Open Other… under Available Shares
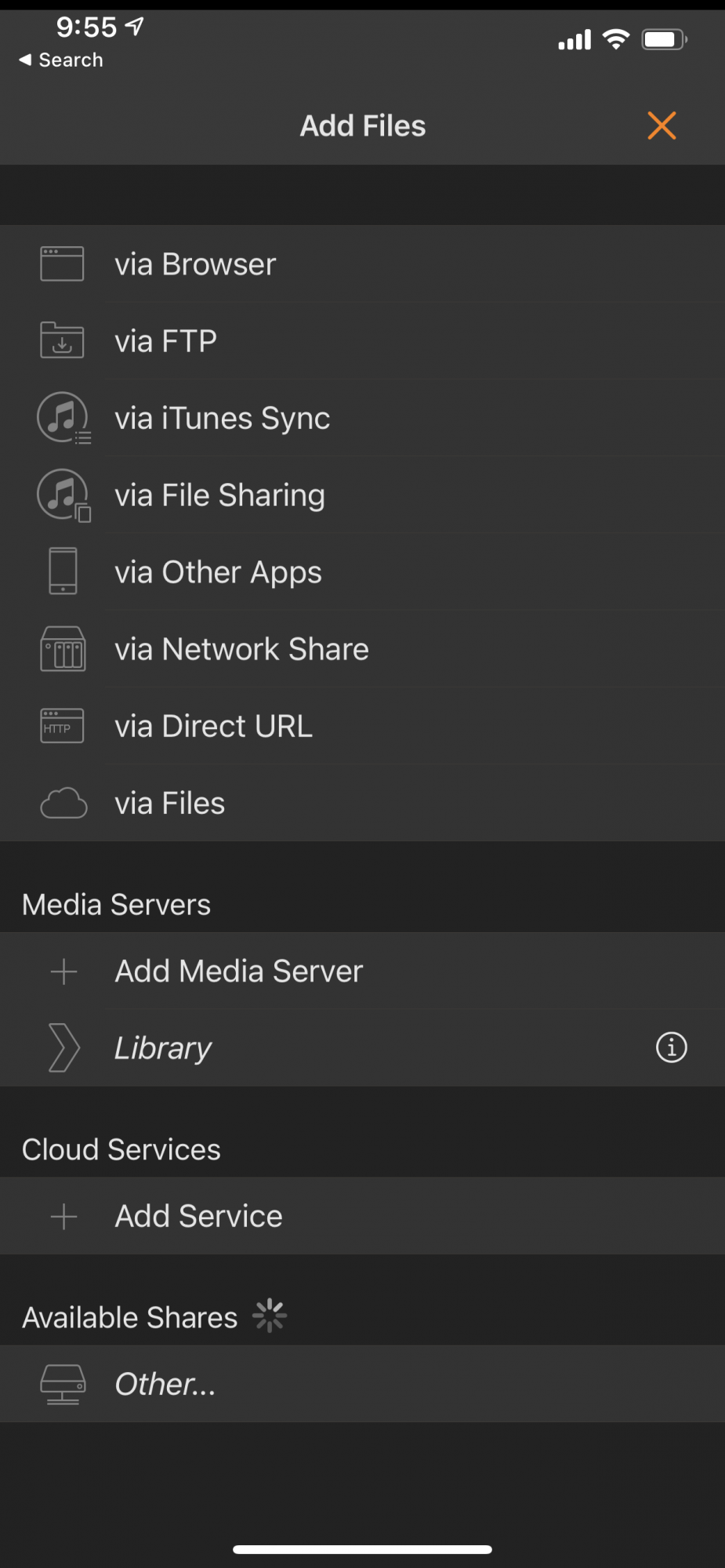The width and height of the screenshot is (725, 1568). click(x=165, y=1385)
